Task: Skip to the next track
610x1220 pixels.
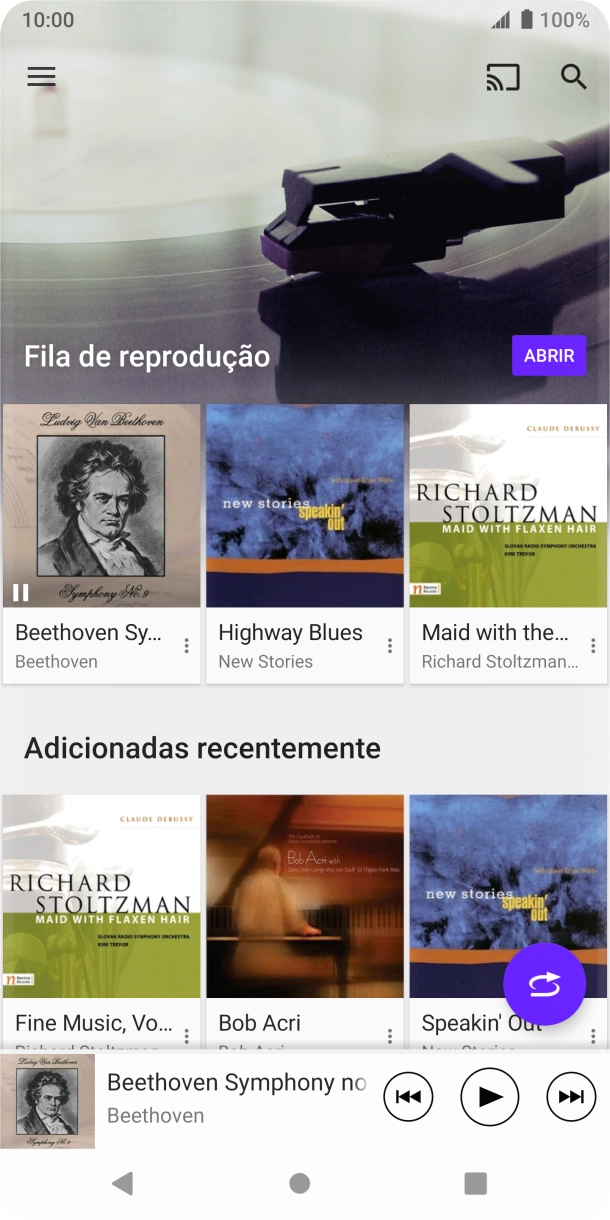Action: coord(571,1097)
